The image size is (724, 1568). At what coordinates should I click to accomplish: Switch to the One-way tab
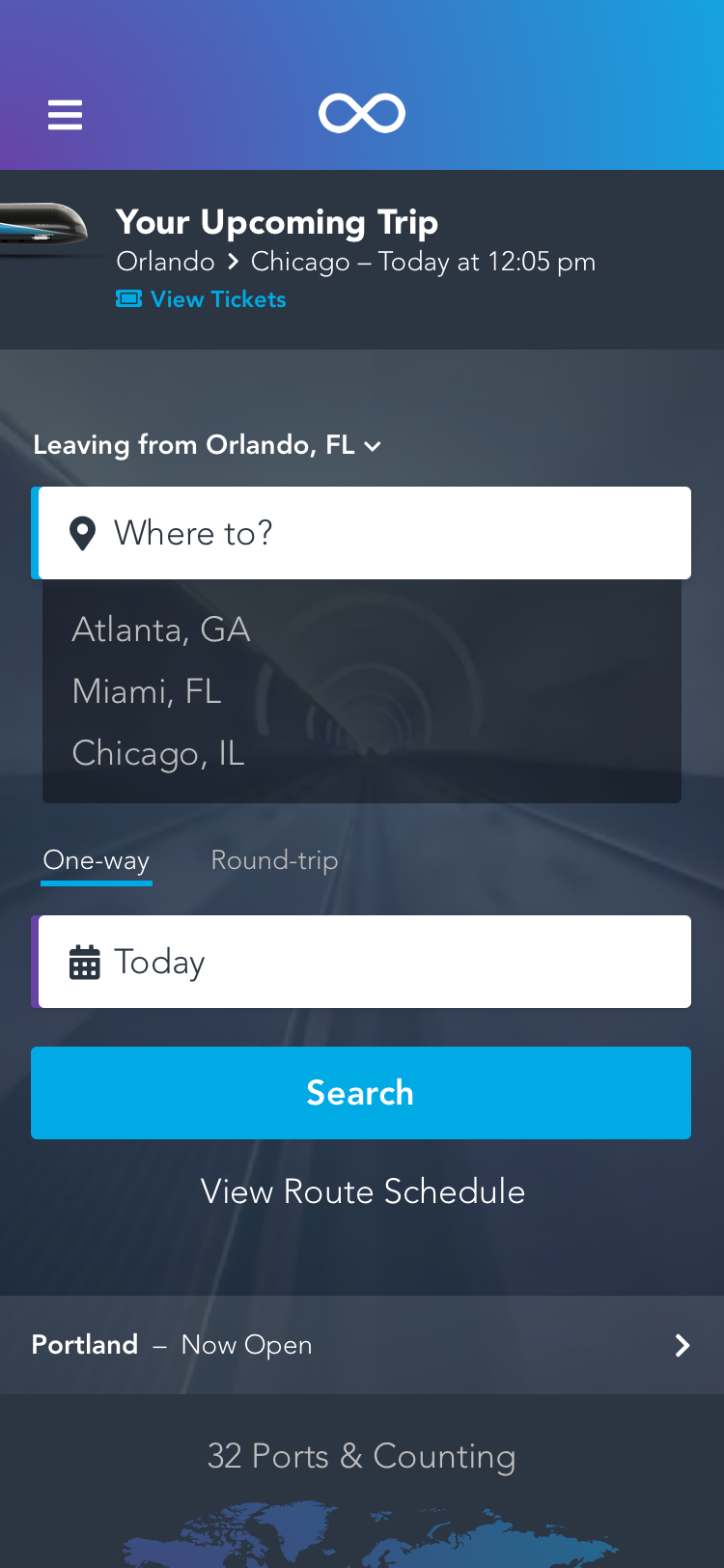point(97,860)
